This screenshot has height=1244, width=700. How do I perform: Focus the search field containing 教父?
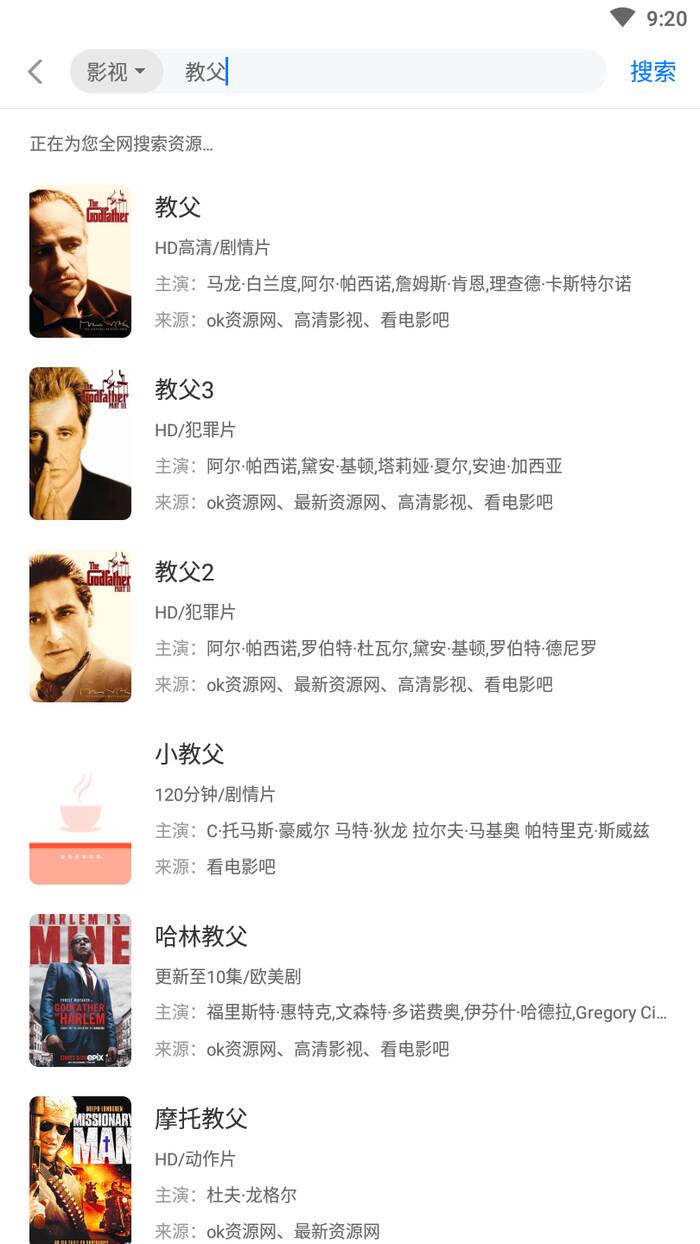tap(390, 72)
